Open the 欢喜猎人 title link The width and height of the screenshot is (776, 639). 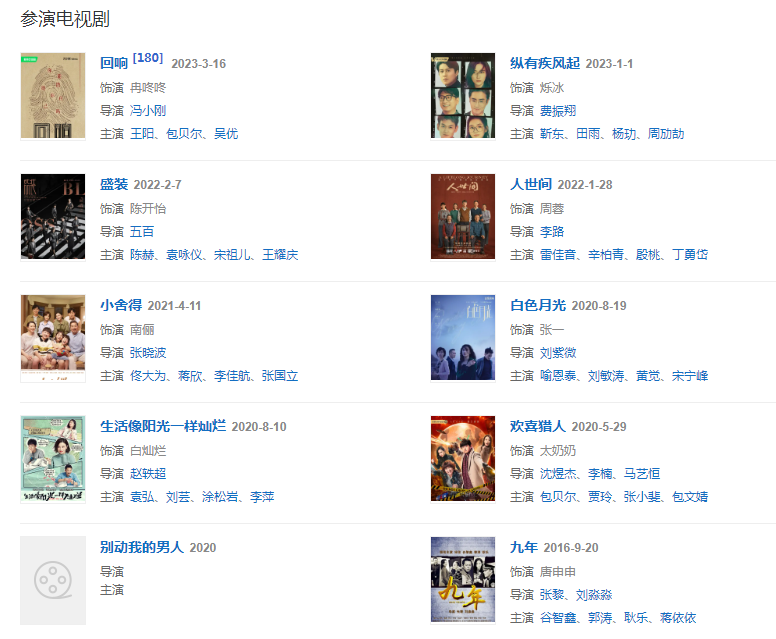pos(537,426)
